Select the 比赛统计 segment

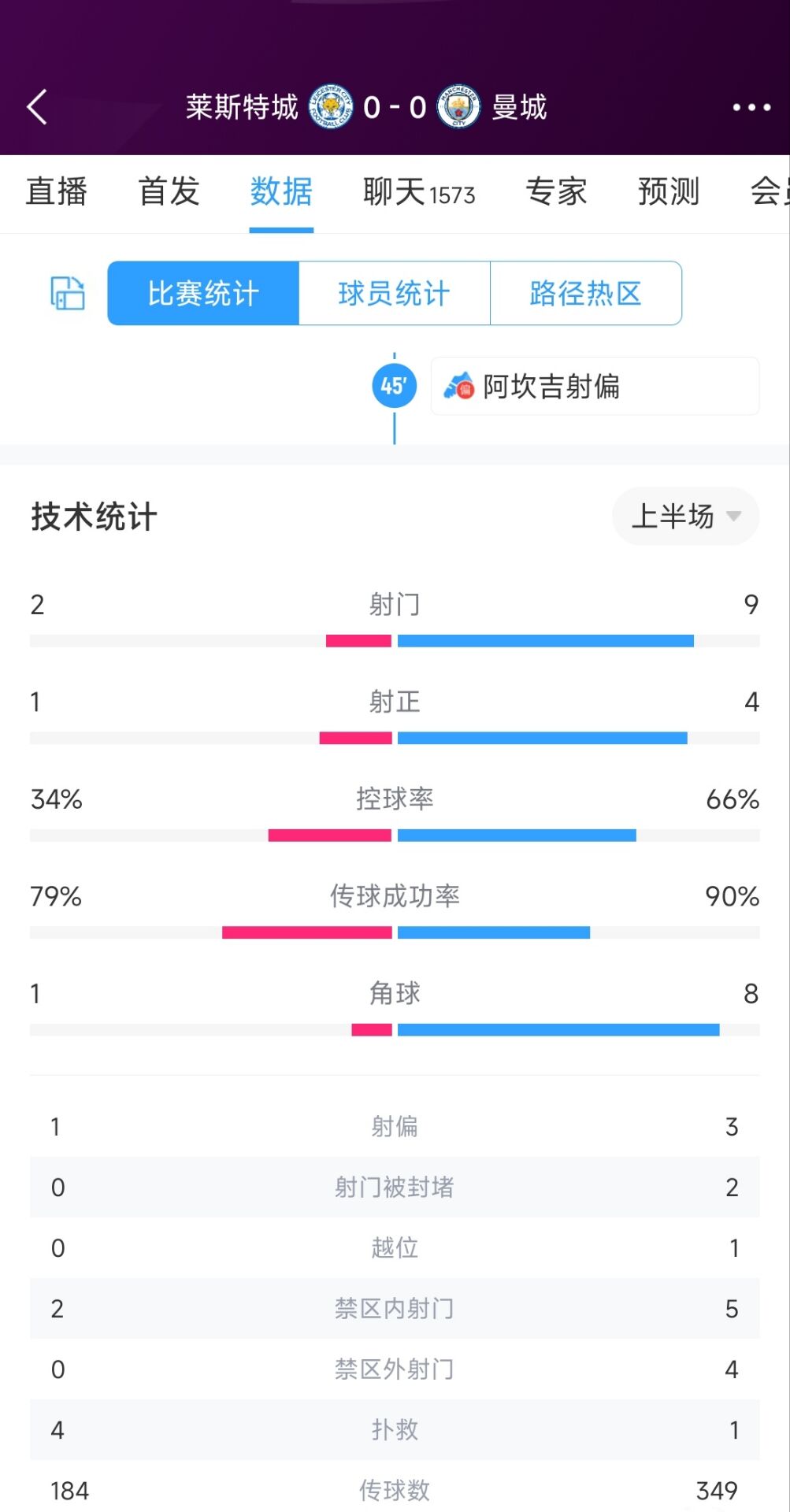[x=203, y=293]
